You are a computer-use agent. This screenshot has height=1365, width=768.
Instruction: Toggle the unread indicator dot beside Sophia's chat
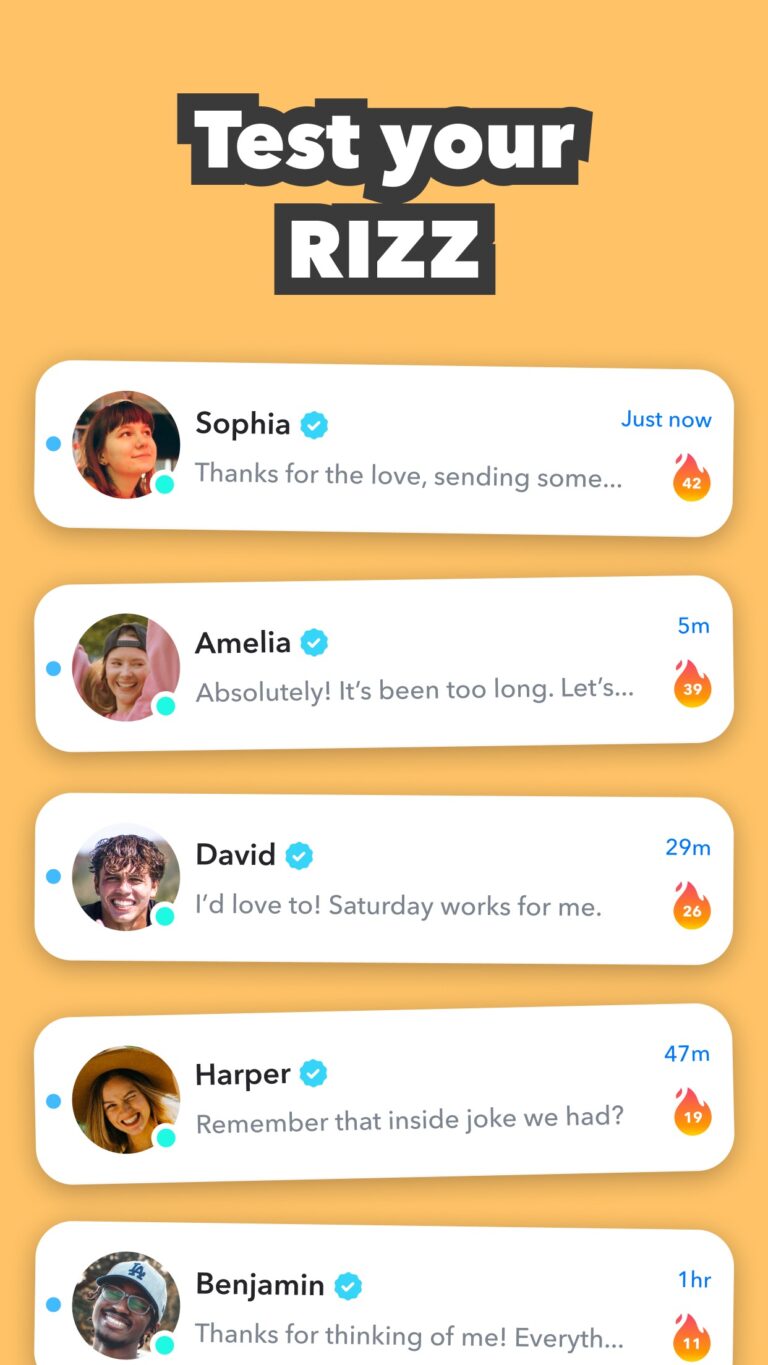pos(53,445)
